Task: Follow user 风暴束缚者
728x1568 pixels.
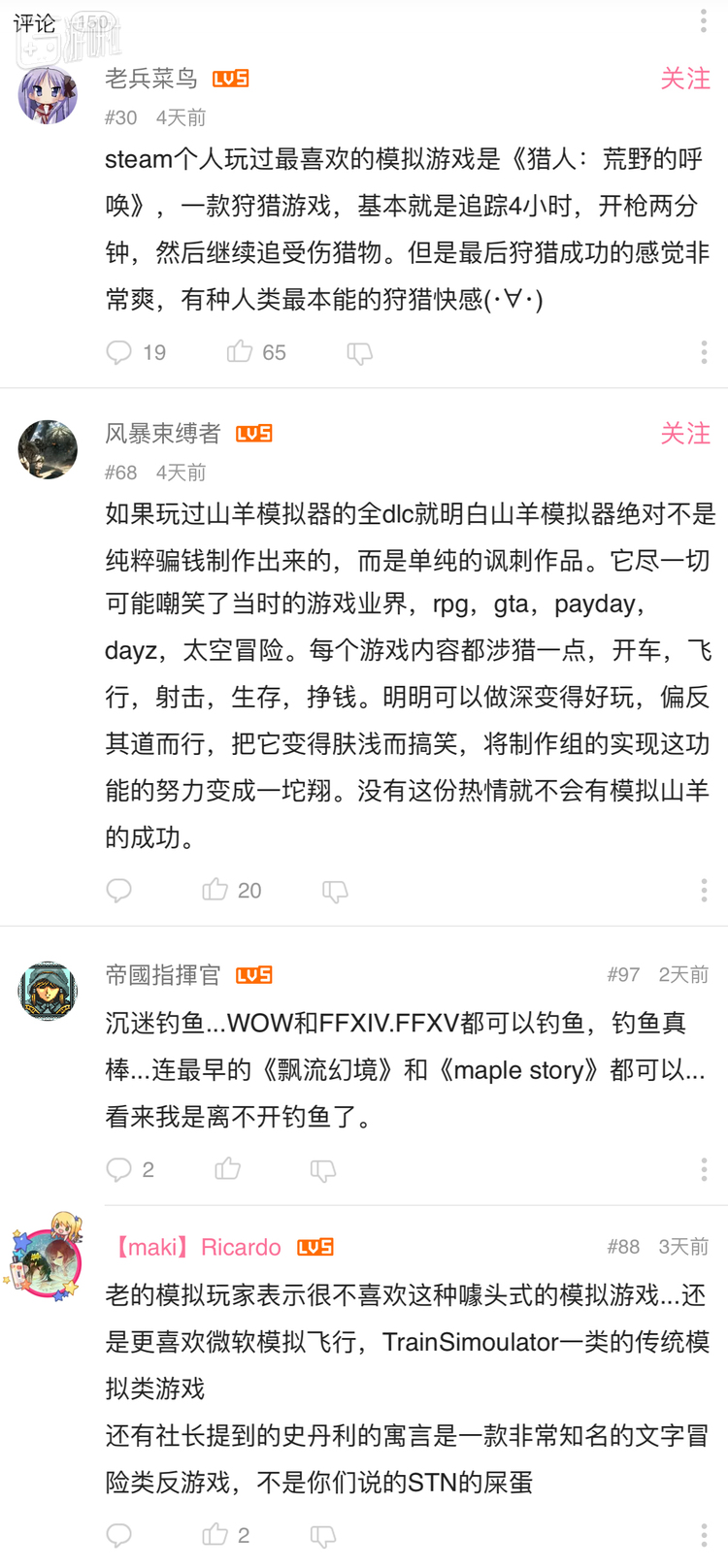Action: click(x=685, y=434)
